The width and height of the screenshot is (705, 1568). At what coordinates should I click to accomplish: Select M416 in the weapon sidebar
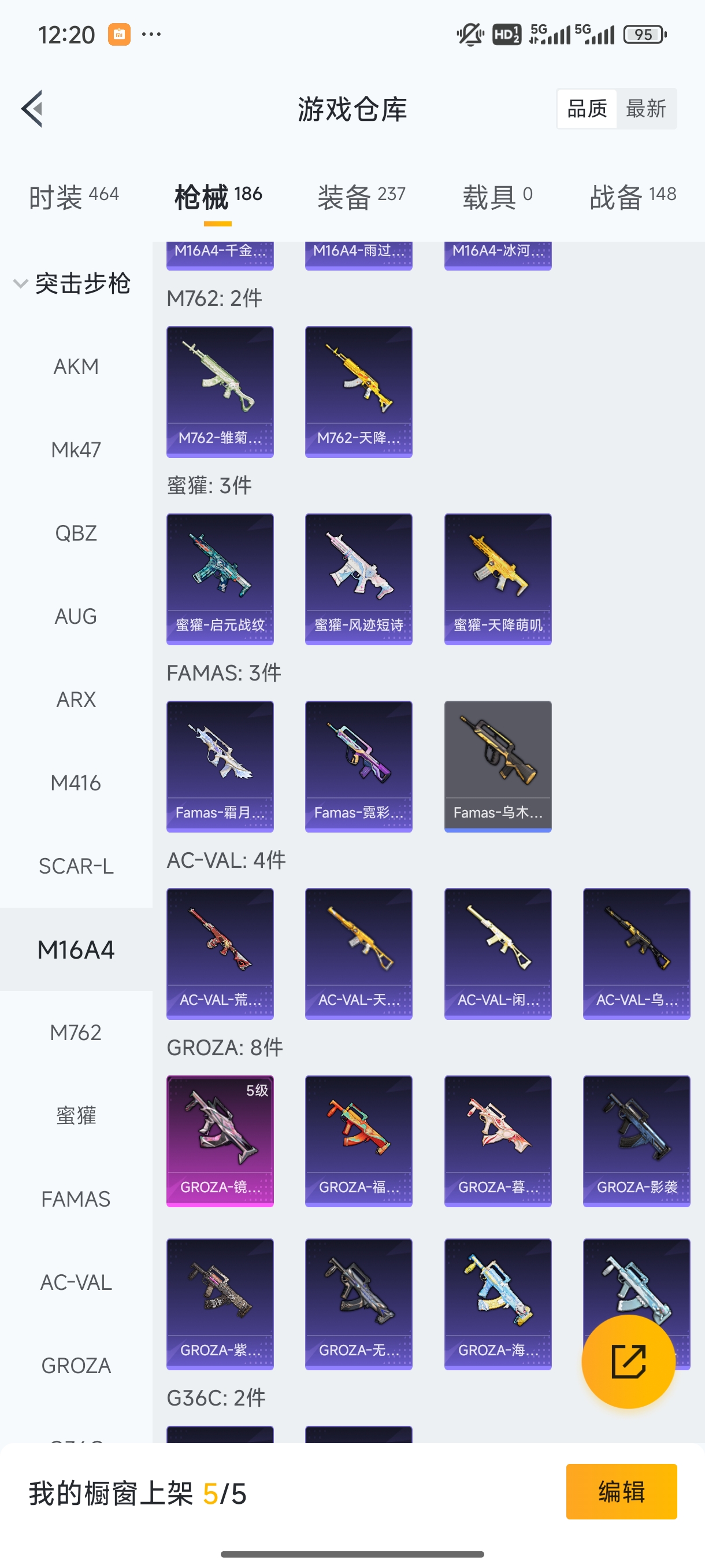click(x=76, y=783)
